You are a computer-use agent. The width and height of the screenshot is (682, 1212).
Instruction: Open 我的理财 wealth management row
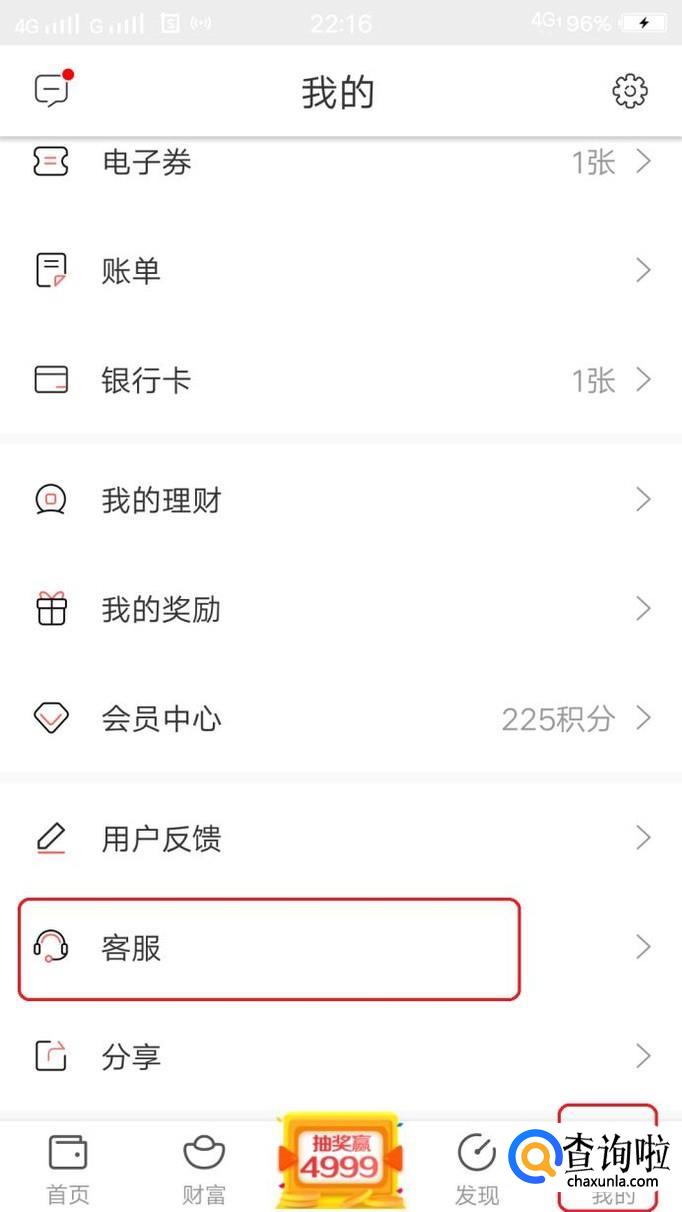click(x=340, y=499)
